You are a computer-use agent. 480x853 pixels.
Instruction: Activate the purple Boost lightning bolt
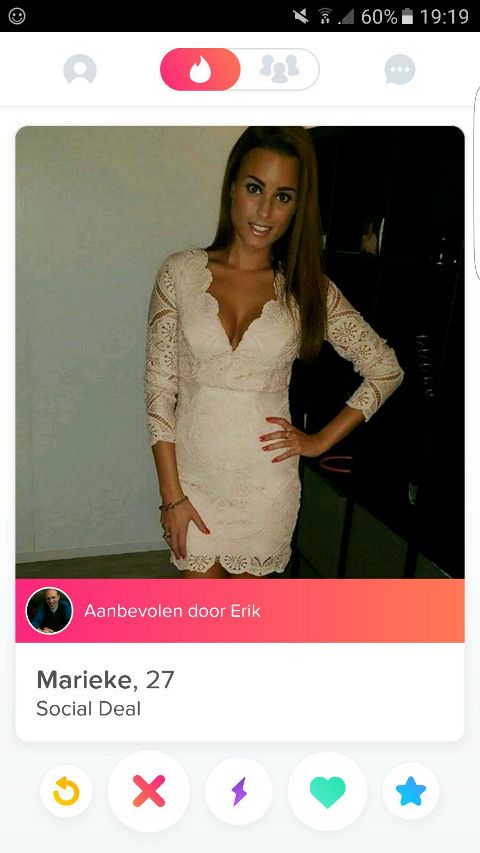tap(239, 792)
